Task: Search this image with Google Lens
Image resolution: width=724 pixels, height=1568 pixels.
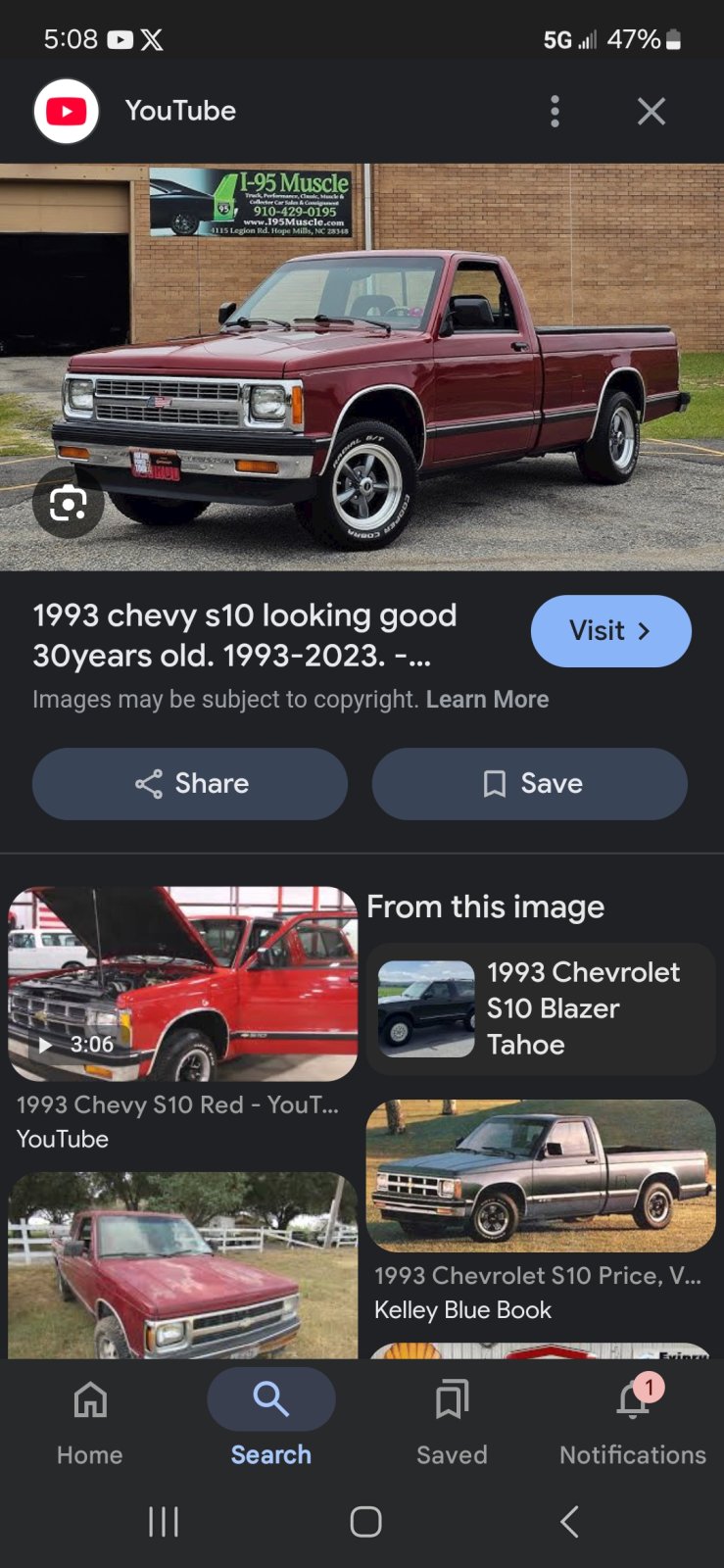Action: coord(68,504)
